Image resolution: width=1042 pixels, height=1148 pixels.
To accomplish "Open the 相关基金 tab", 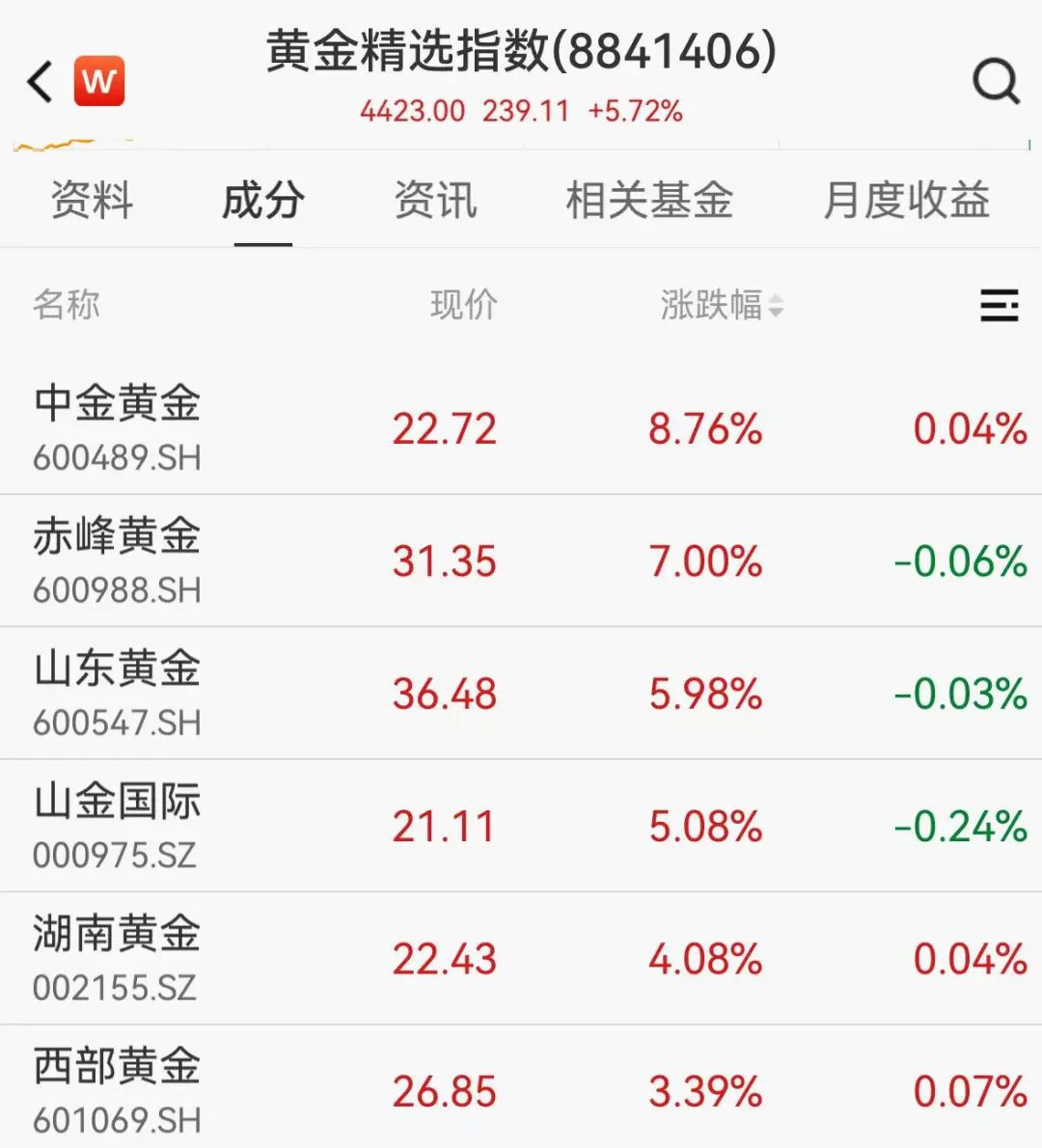I will [x=649, y=201].
